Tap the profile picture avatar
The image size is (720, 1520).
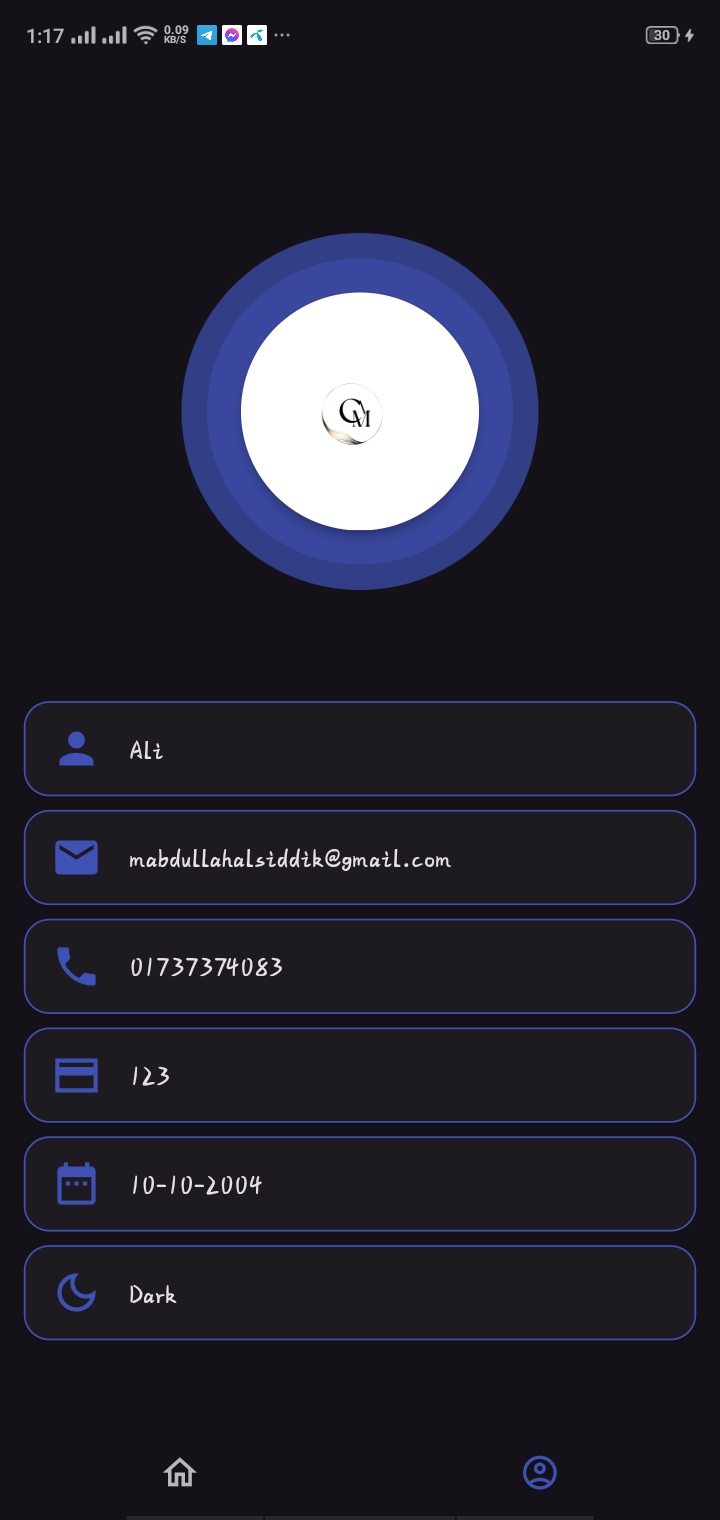(x=359, y=412)
